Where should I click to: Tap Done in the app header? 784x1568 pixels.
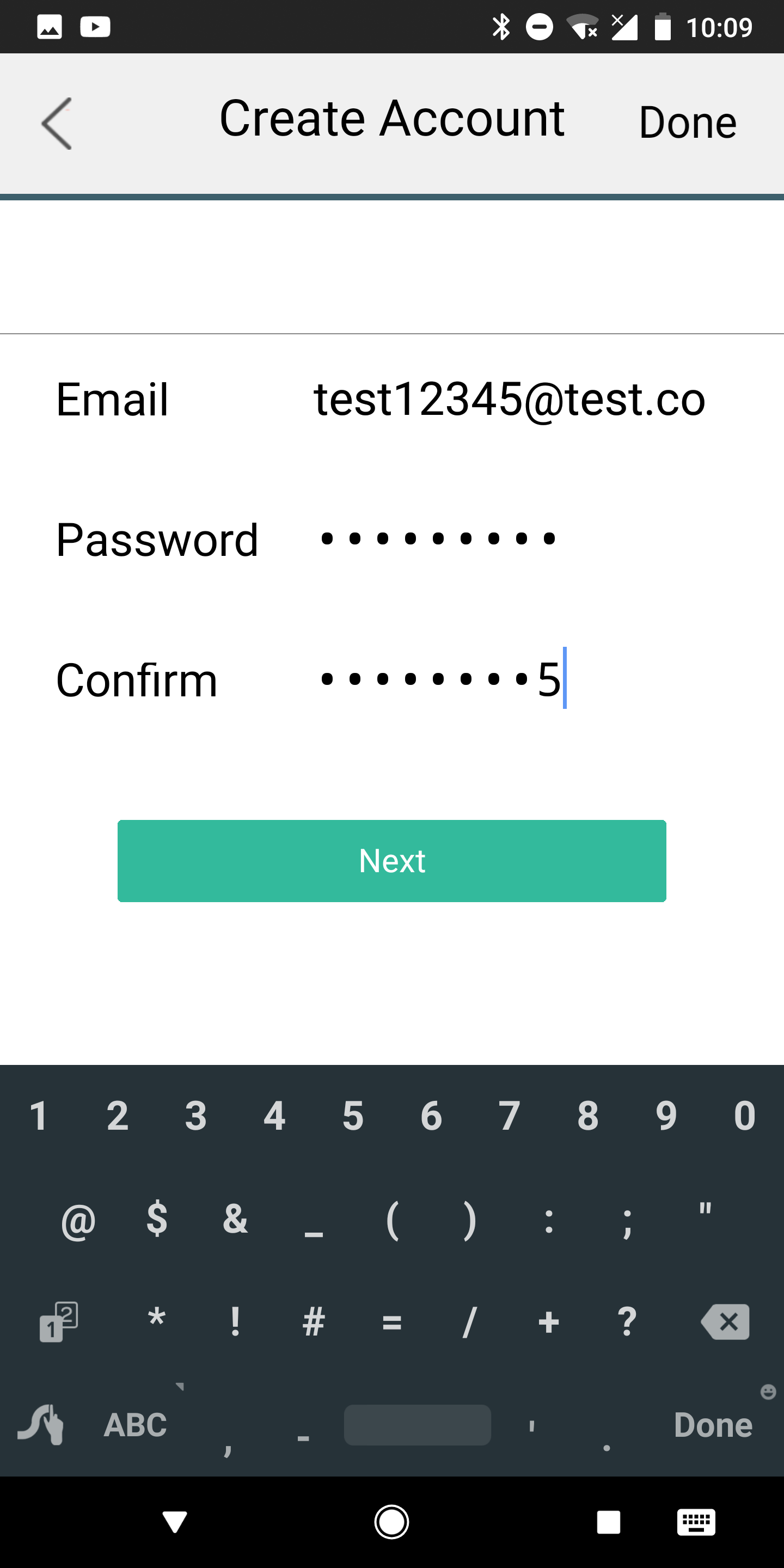point(688,123)
